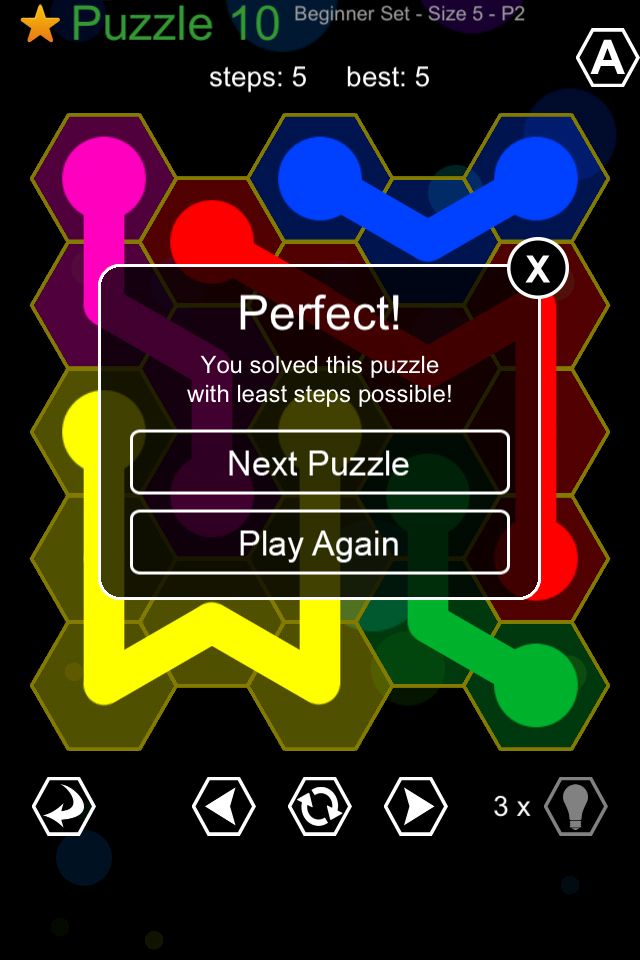This screenshot has height=960, width=640.
Task: Go to the Next Puzzle
Action: (319, 463)
